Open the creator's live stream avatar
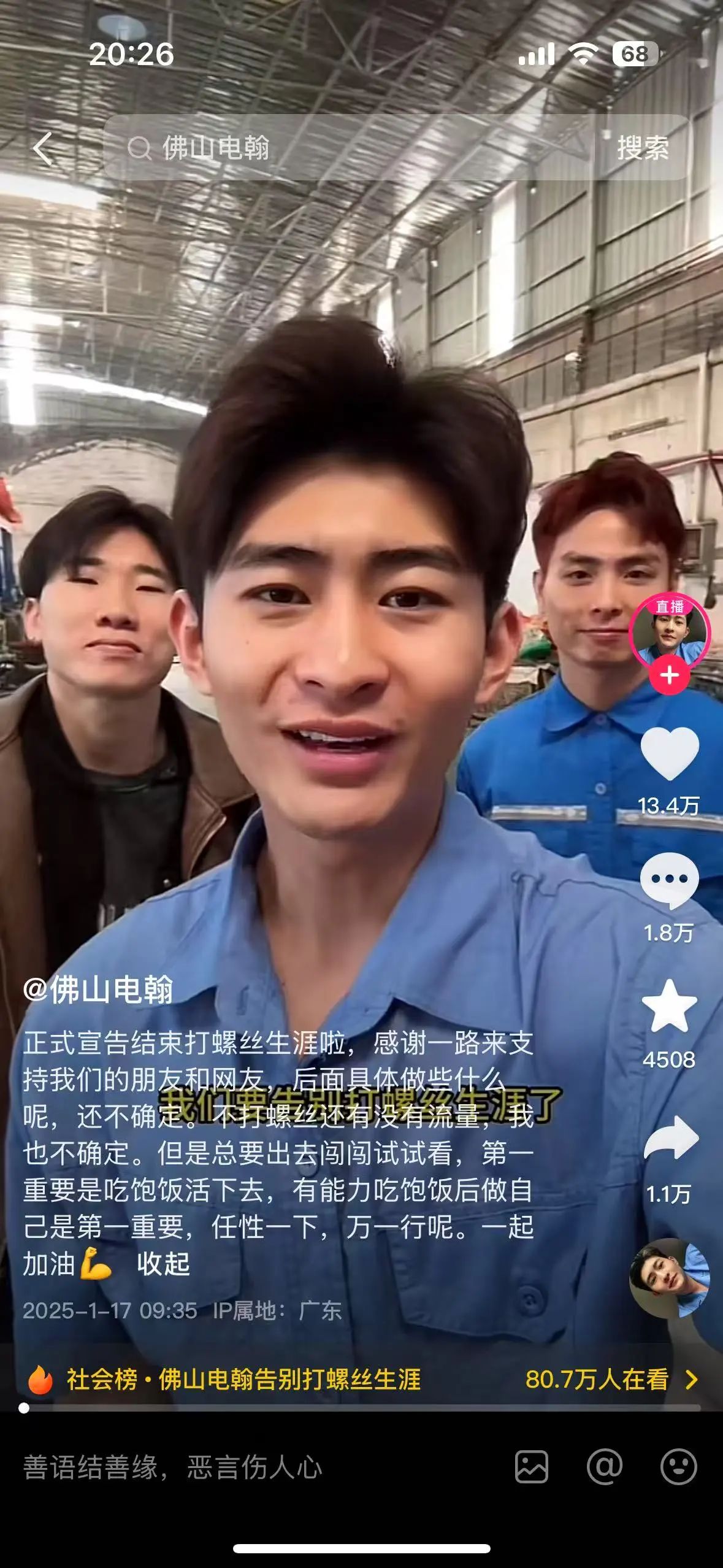Screen dimensions: 723x1568 (668, 632)
